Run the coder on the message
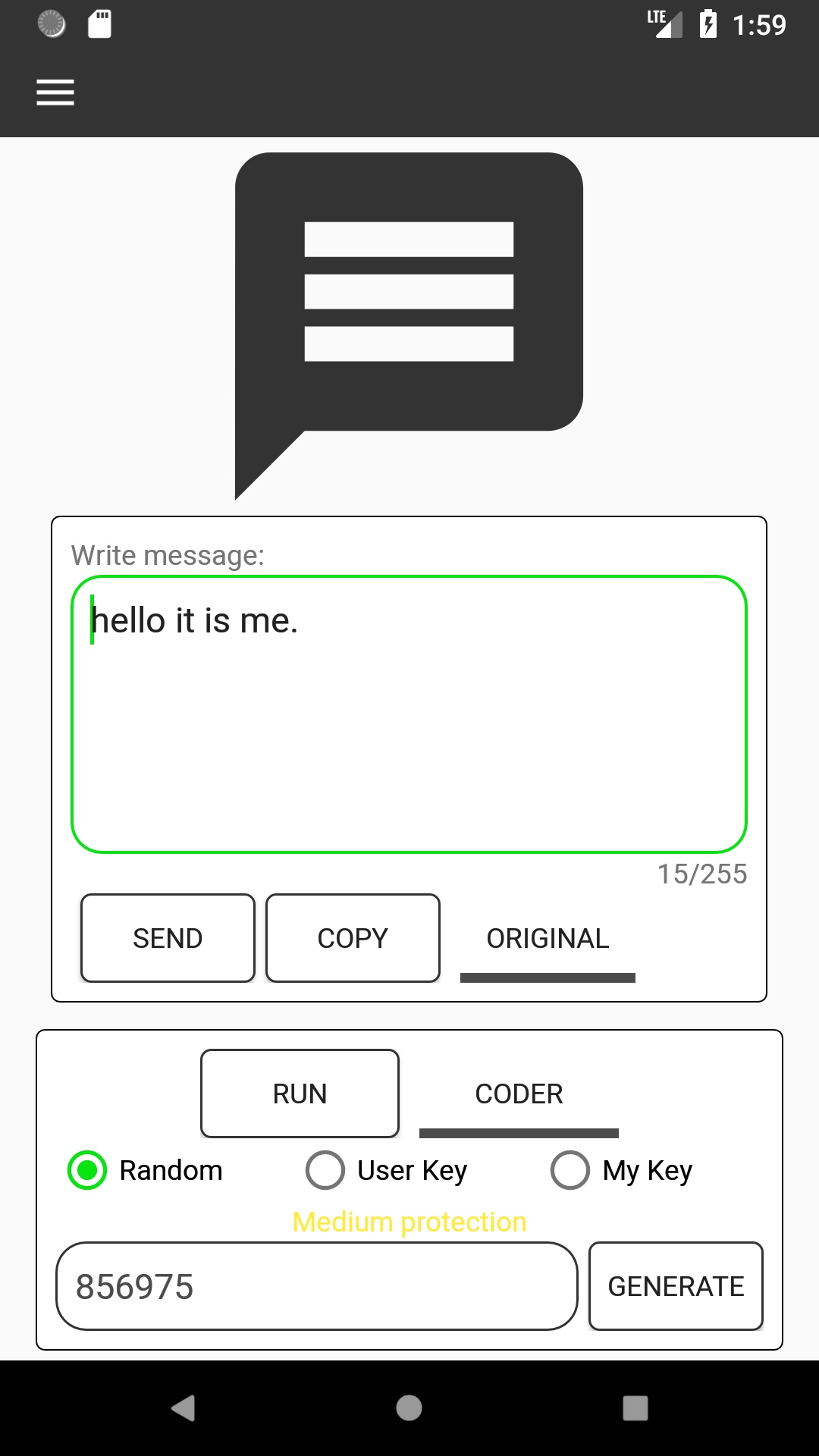 click(300, 1094)
